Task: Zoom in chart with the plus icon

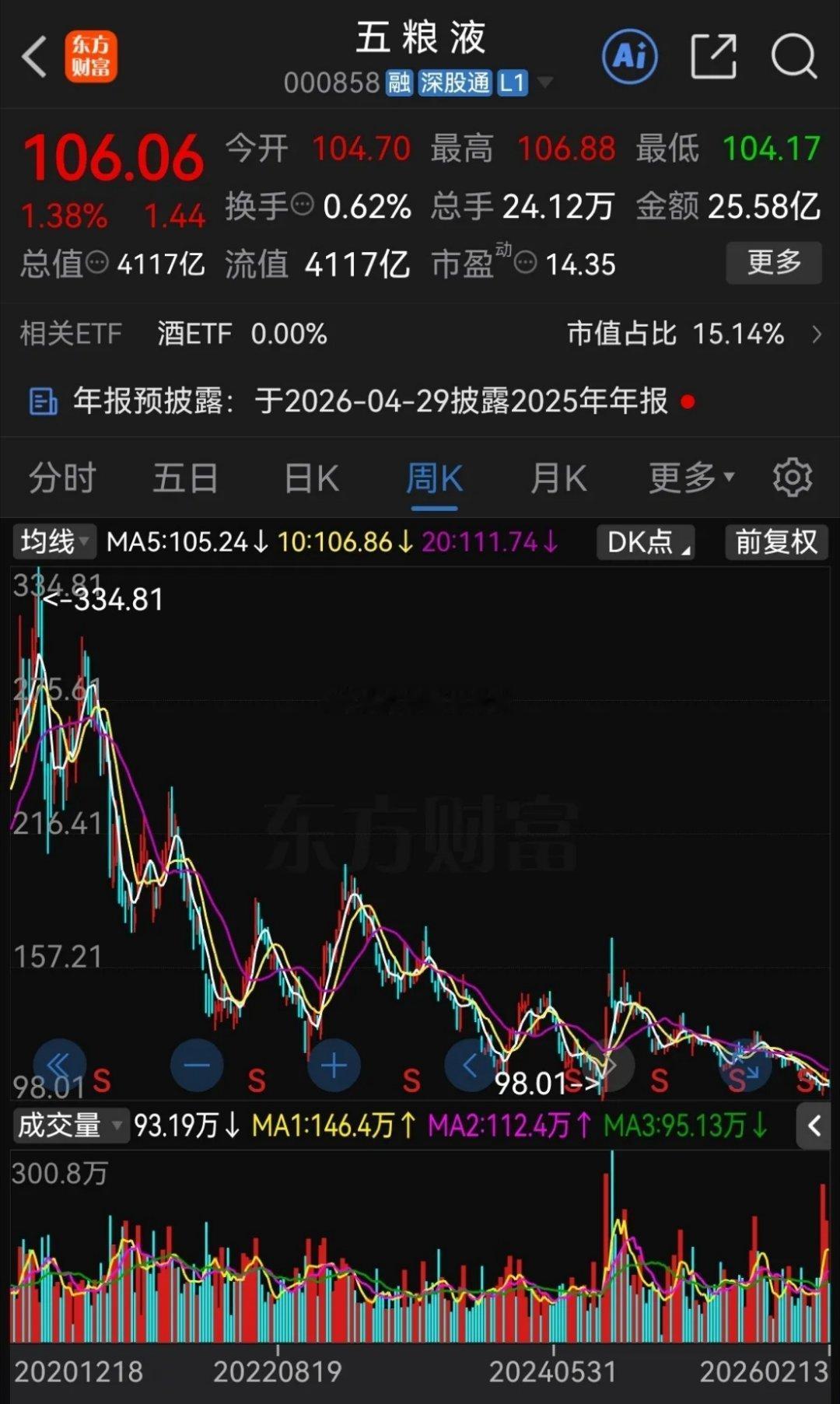Action: coord(333,1065)
